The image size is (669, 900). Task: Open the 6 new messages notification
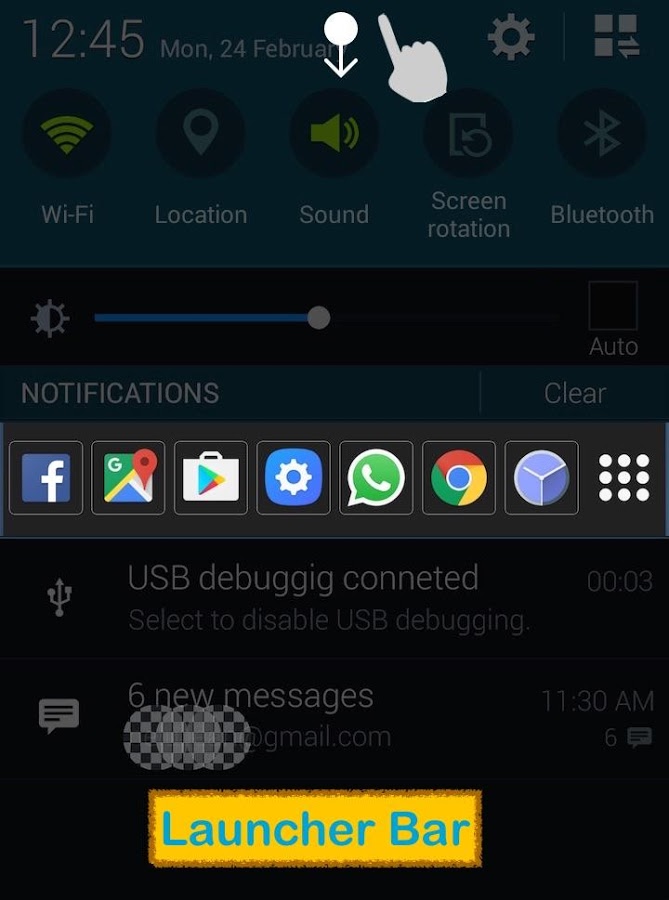[x=330, y=716]
